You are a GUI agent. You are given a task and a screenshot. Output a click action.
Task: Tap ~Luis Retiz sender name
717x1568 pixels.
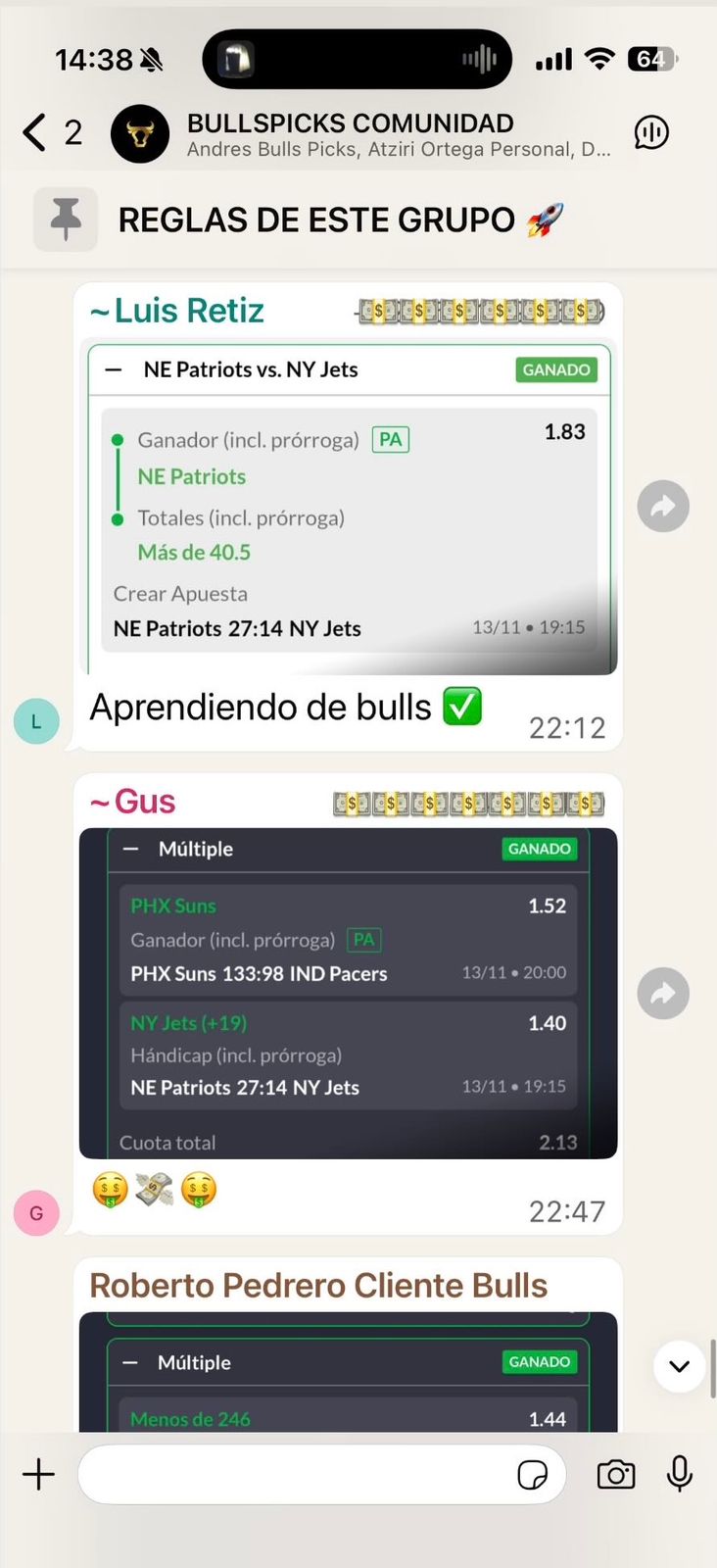[176, 310]
